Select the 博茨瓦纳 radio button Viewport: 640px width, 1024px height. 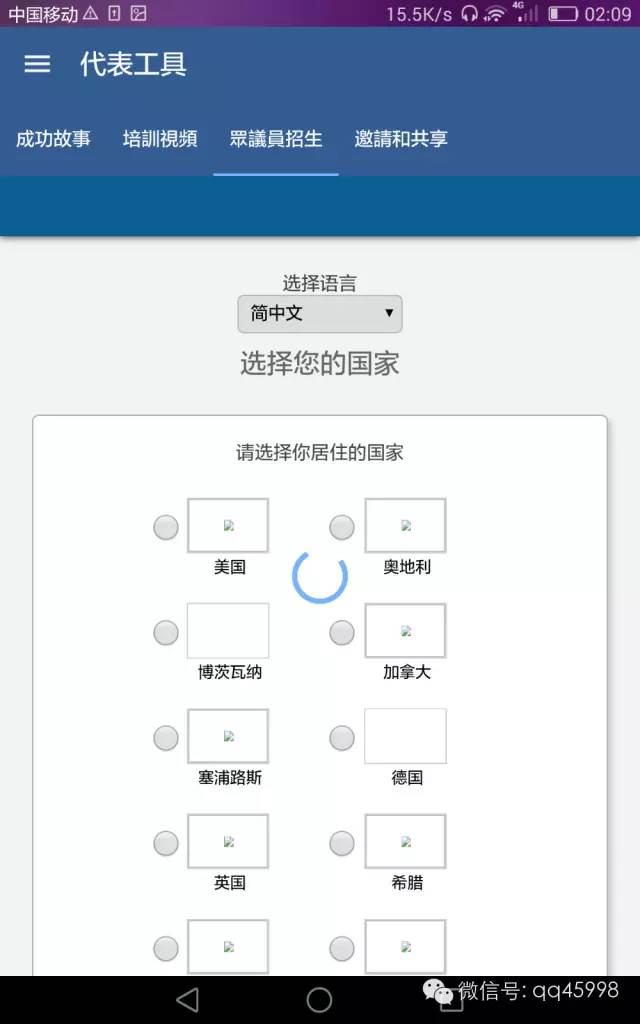coord(166,632)
